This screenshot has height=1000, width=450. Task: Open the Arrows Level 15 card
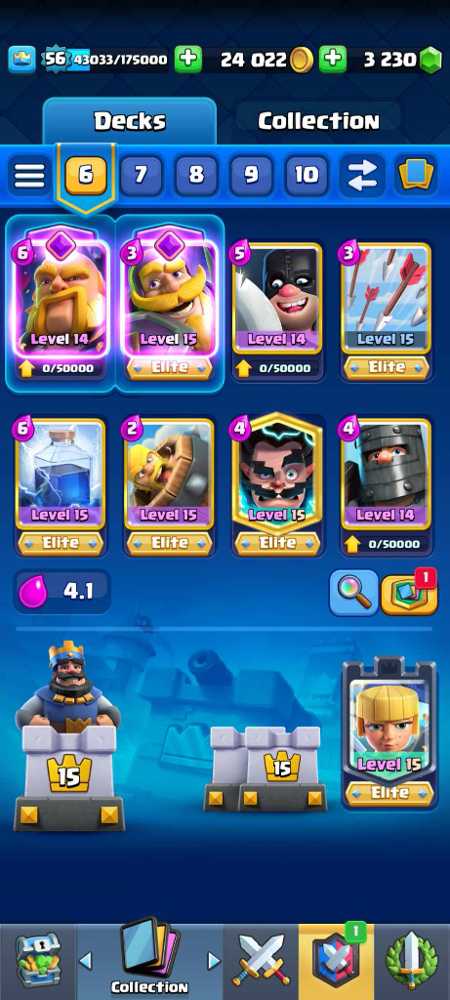coord(386,311)
